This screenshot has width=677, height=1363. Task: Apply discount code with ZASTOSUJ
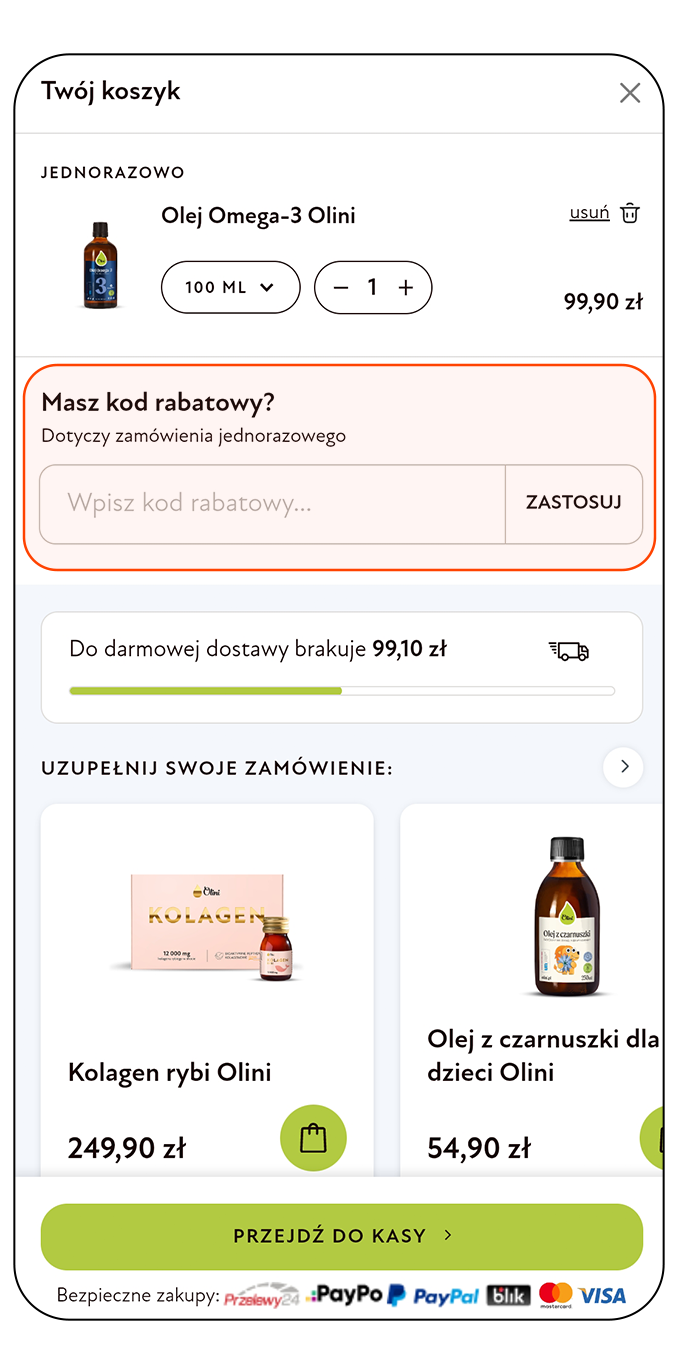pos(573,503)
